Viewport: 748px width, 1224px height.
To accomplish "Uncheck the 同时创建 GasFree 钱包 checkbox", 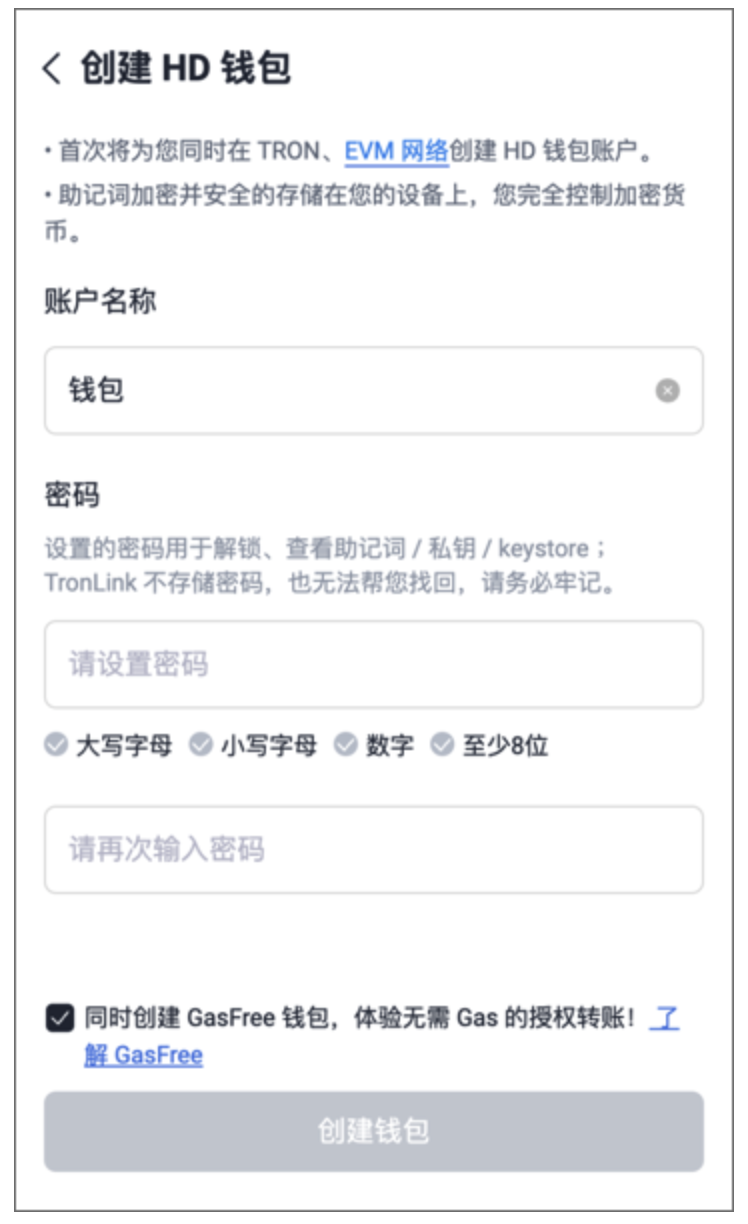I will pos(59,1019).
